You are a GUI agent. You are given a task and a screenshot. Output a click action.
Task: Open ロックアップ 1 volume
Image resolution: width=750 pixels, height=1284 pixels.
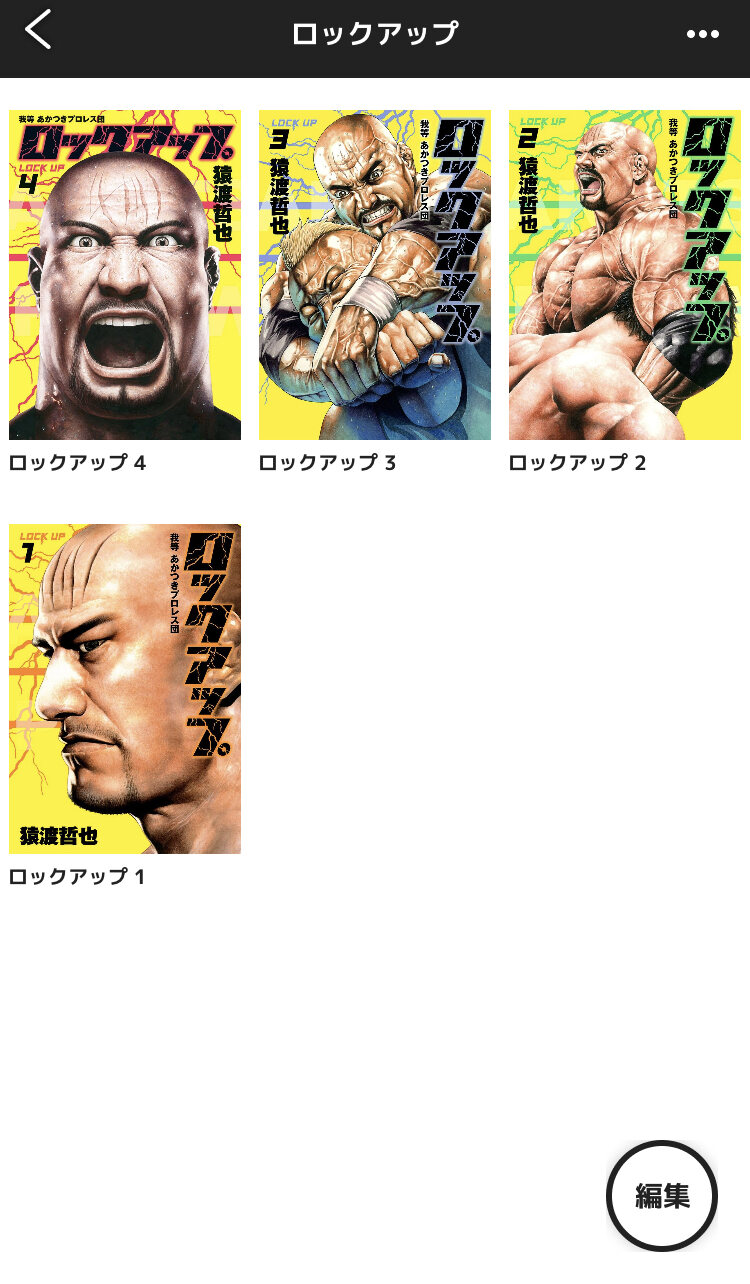(x=125, y=689)
